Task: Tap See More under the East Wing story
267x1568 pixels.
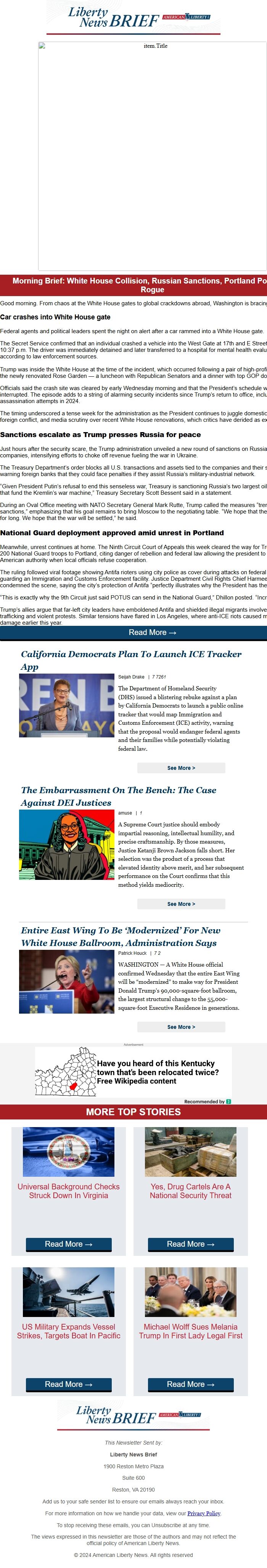Action: 181,1027
